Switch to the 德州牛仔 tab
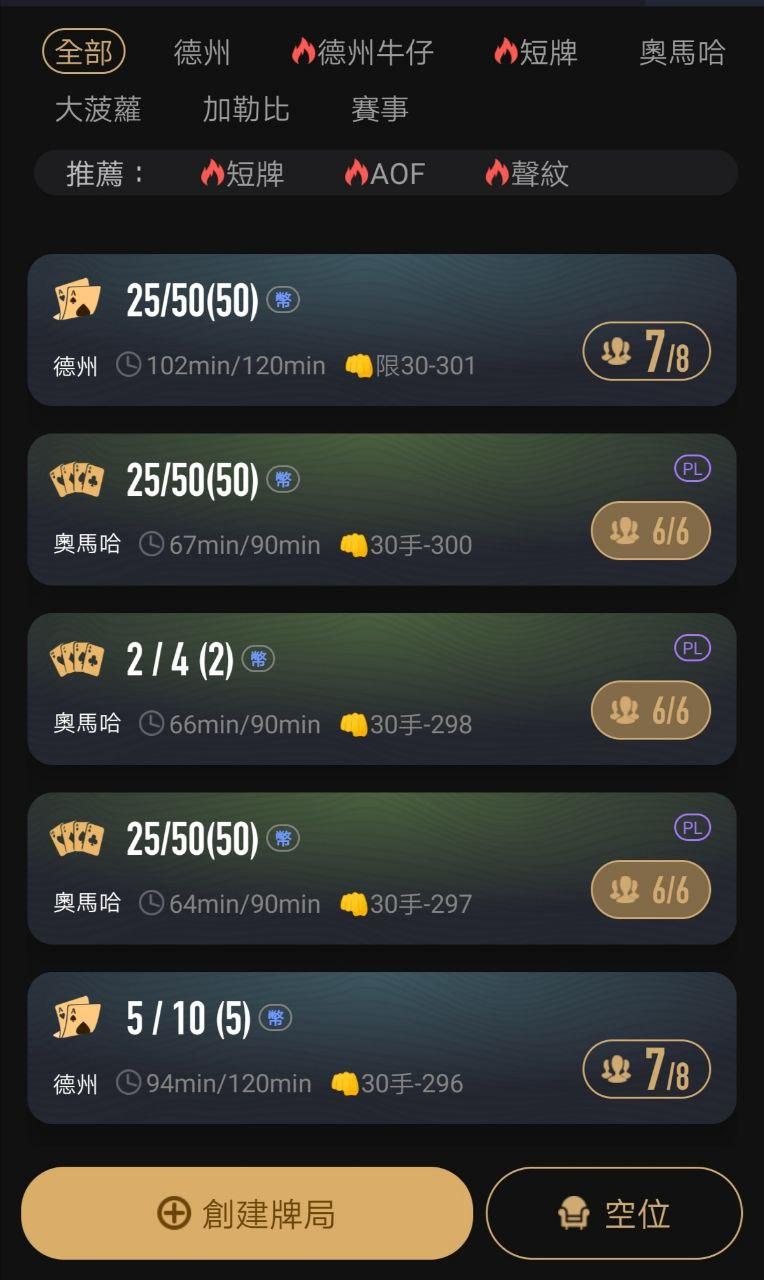This screenshot has height=1280, width=764. click(362, 52)
